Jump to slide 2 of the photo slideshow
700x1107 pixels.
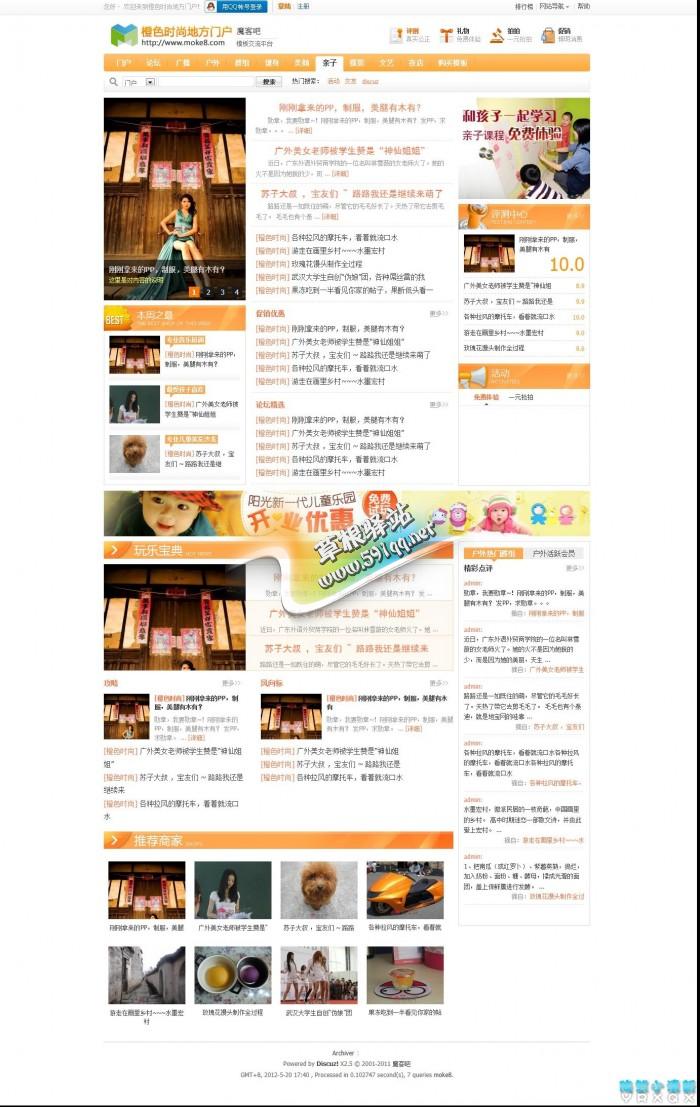click(x=208, y=292)
